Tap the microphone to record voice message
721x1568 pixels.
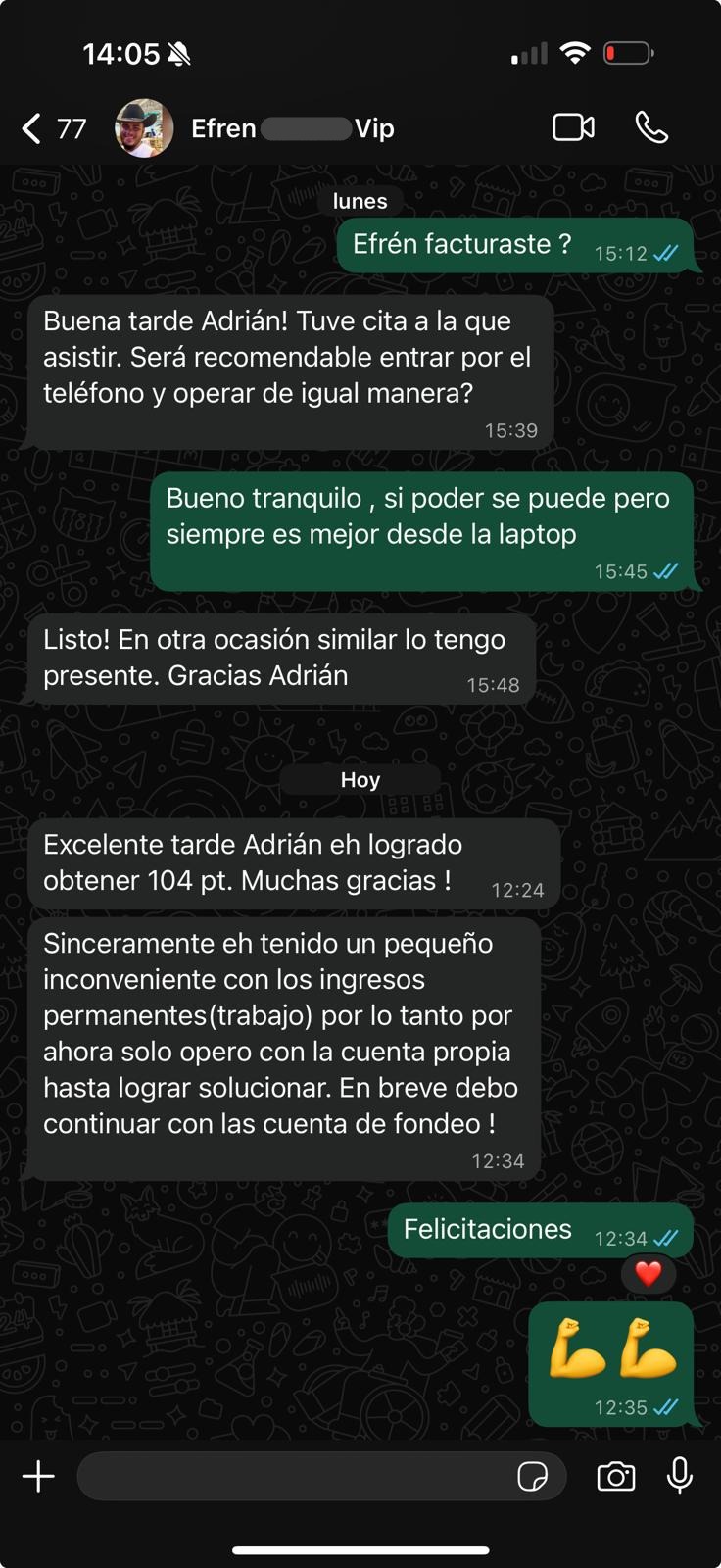point(679,1476)
